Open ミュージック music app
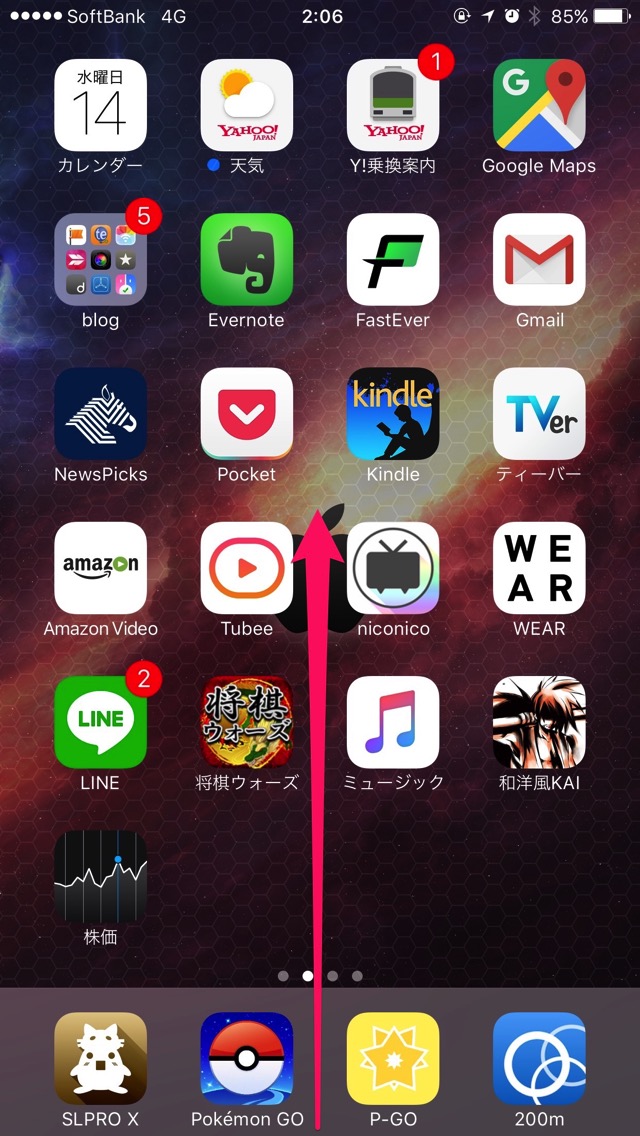This screenshot has height=1136, width=640. click(x=393, y=722)
